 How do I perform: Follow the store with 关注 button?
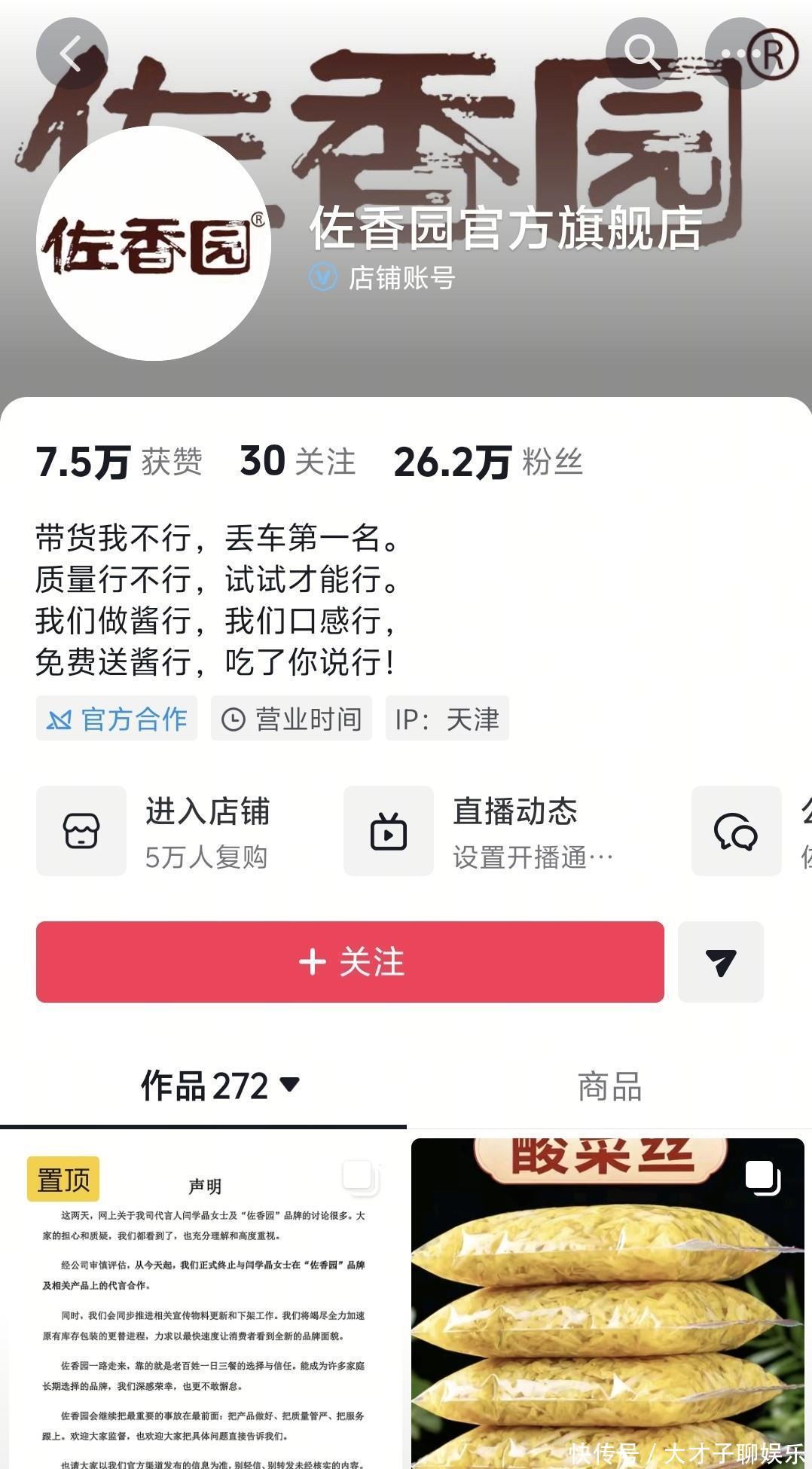tap(350, 962)
